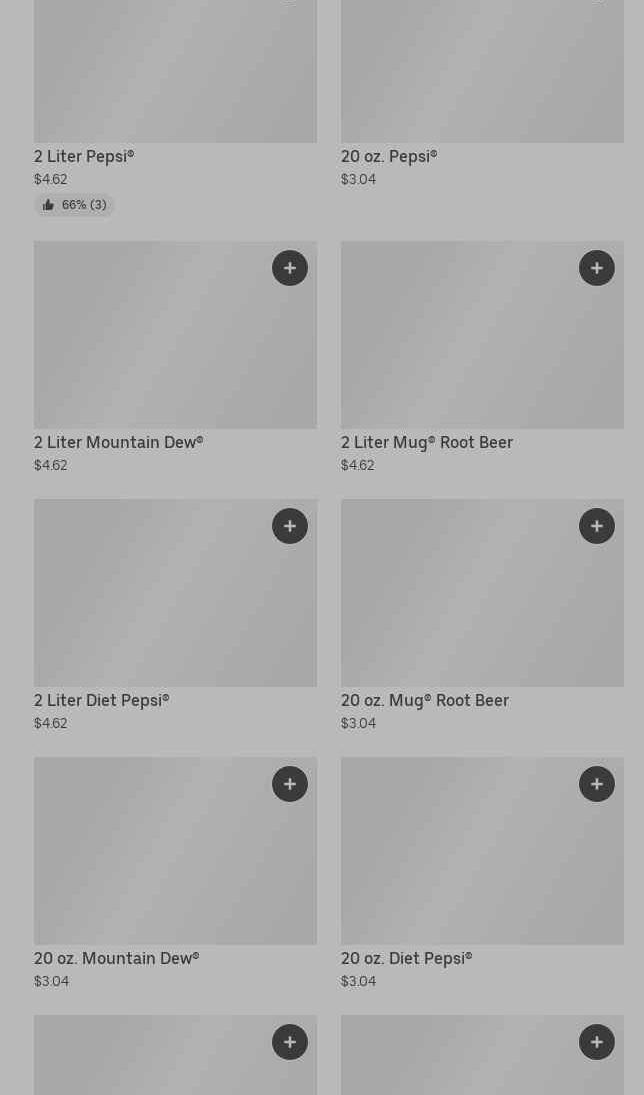Viewport: 644px width, 1095px height.
Task: Add 20 oz. Diet Pepsi to cart
Action: 597,784
